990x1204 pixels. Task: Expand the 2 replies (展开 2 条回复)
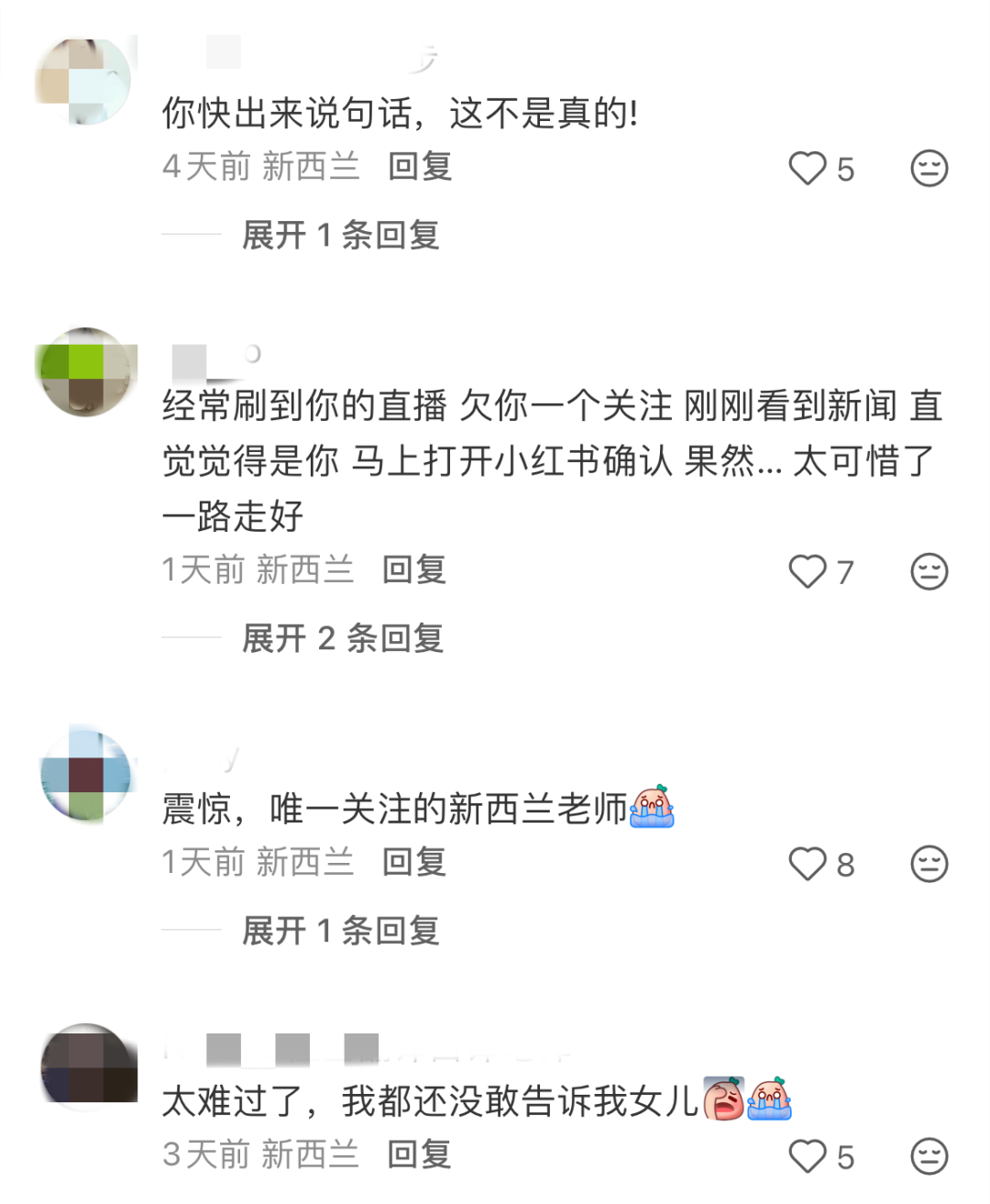click(x=342, y=639)
